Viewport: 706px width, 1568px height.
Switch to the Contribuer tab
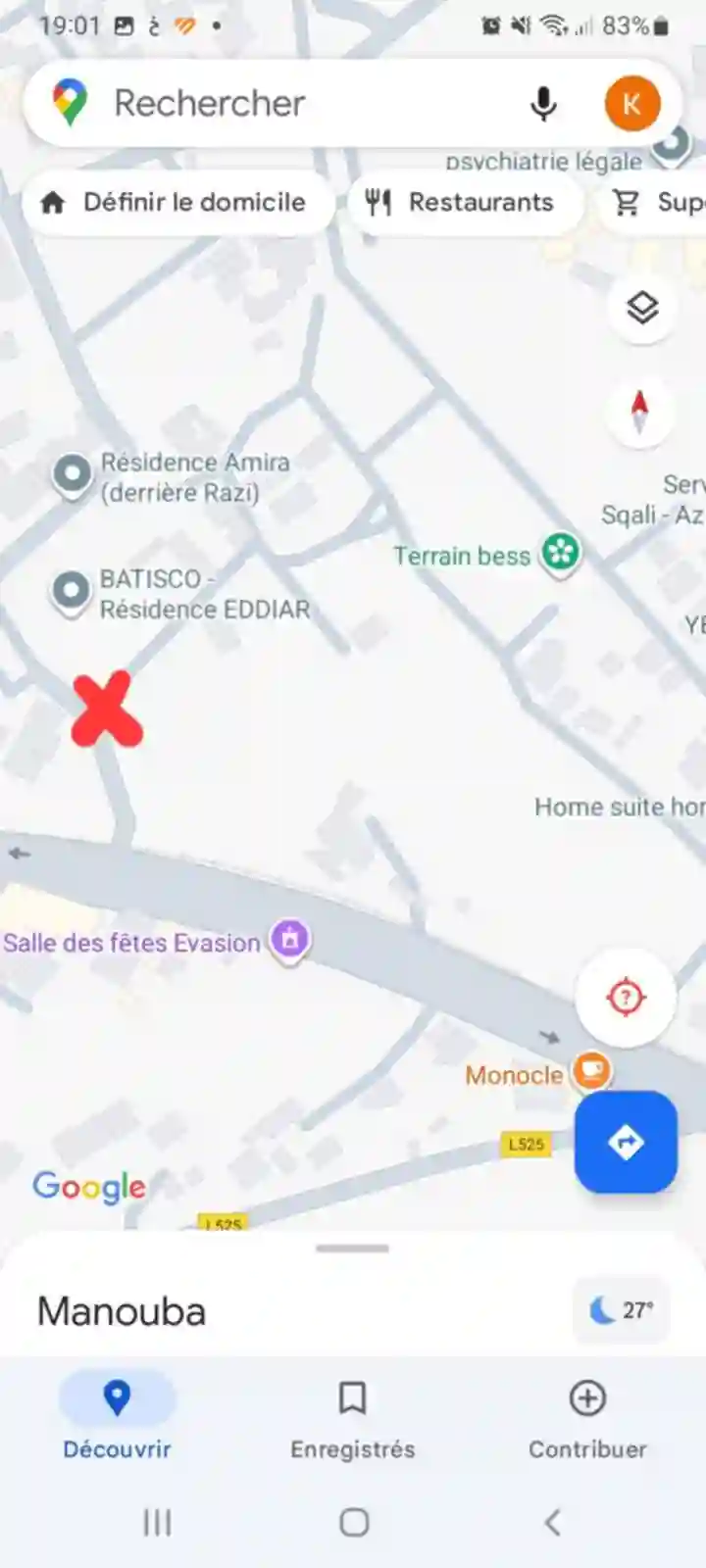click(x=587, y=1416)
